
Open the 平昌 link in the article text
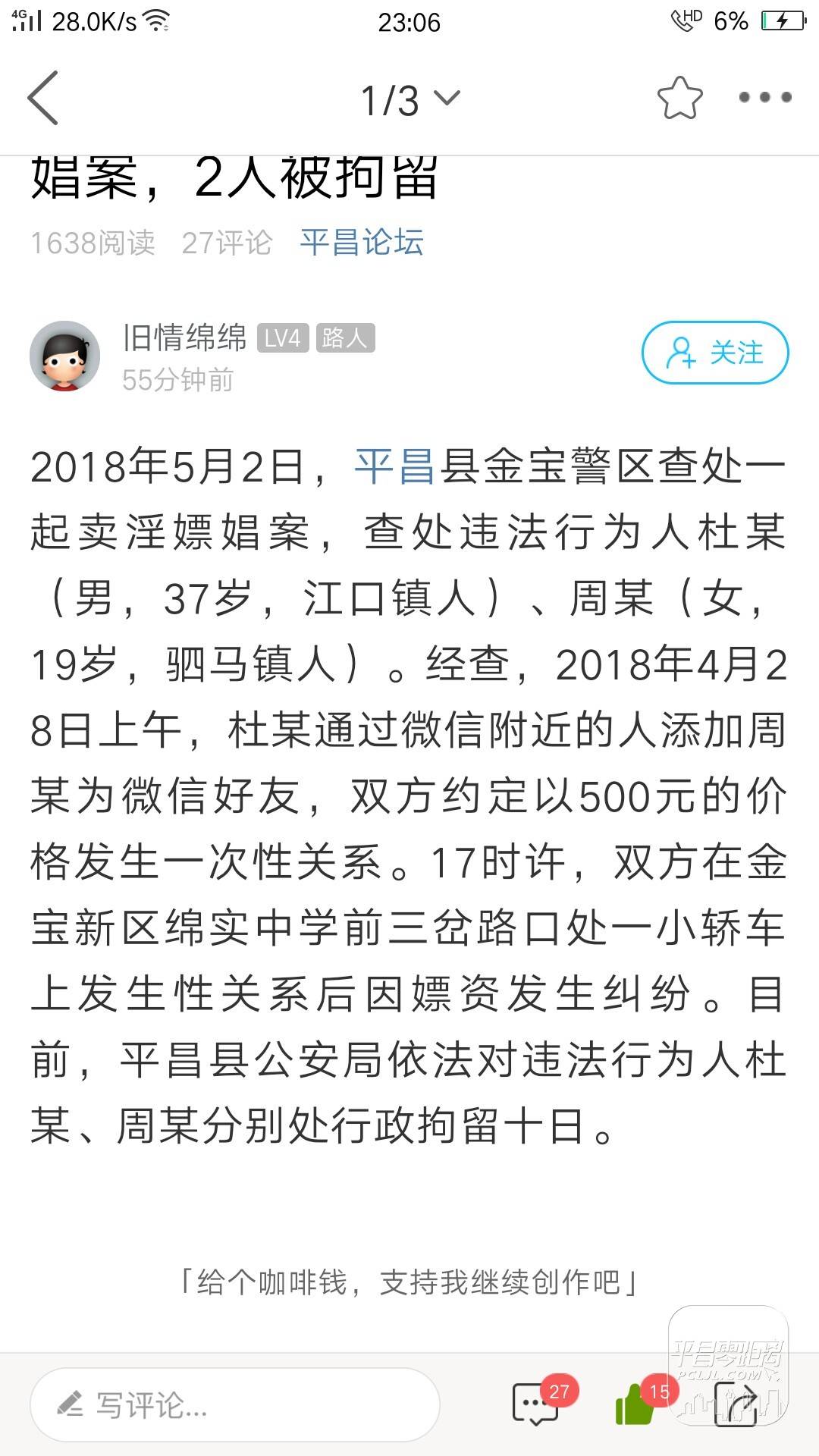click(x=395, y=466)
